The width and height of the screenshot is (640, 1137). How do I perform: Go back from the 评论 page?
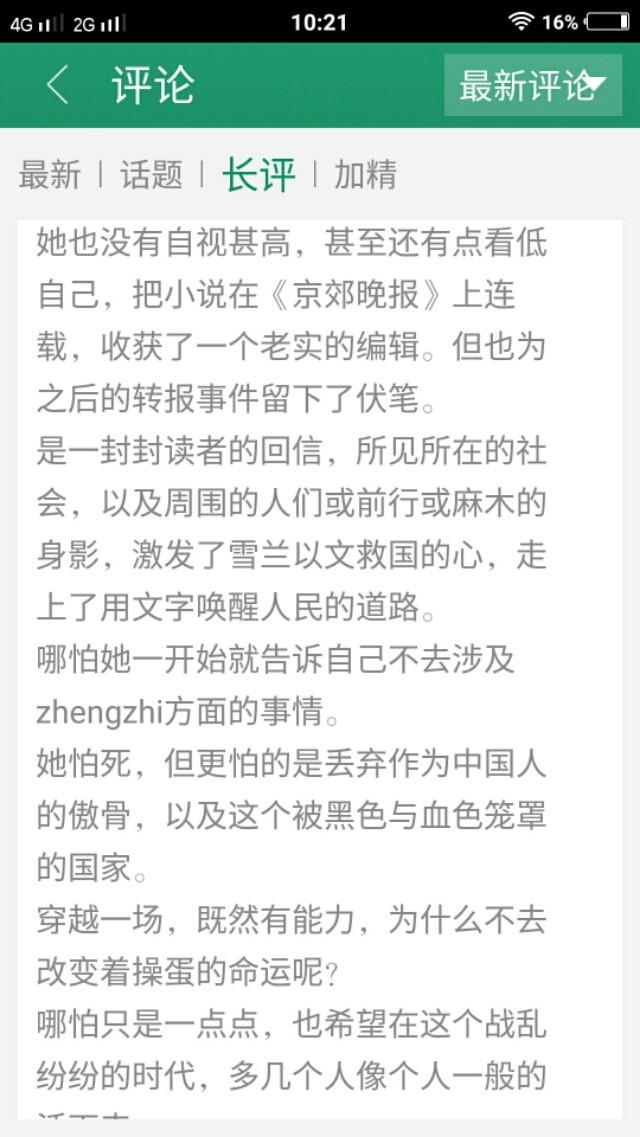click(57, 86)
